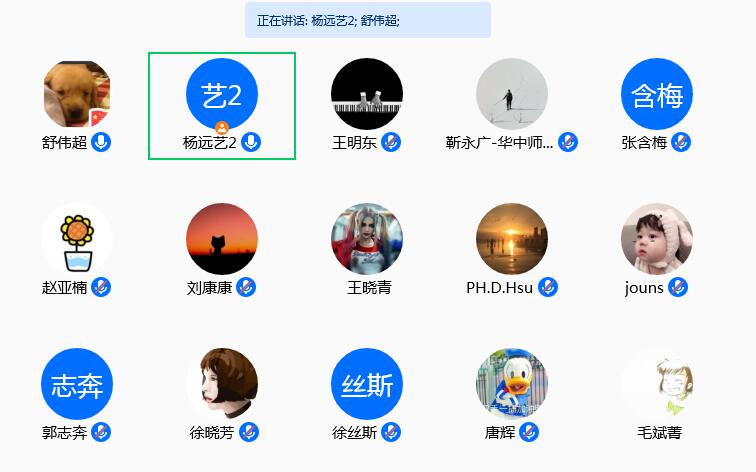Open 杨远艺2's participant tile

click(x=222, y=95)
